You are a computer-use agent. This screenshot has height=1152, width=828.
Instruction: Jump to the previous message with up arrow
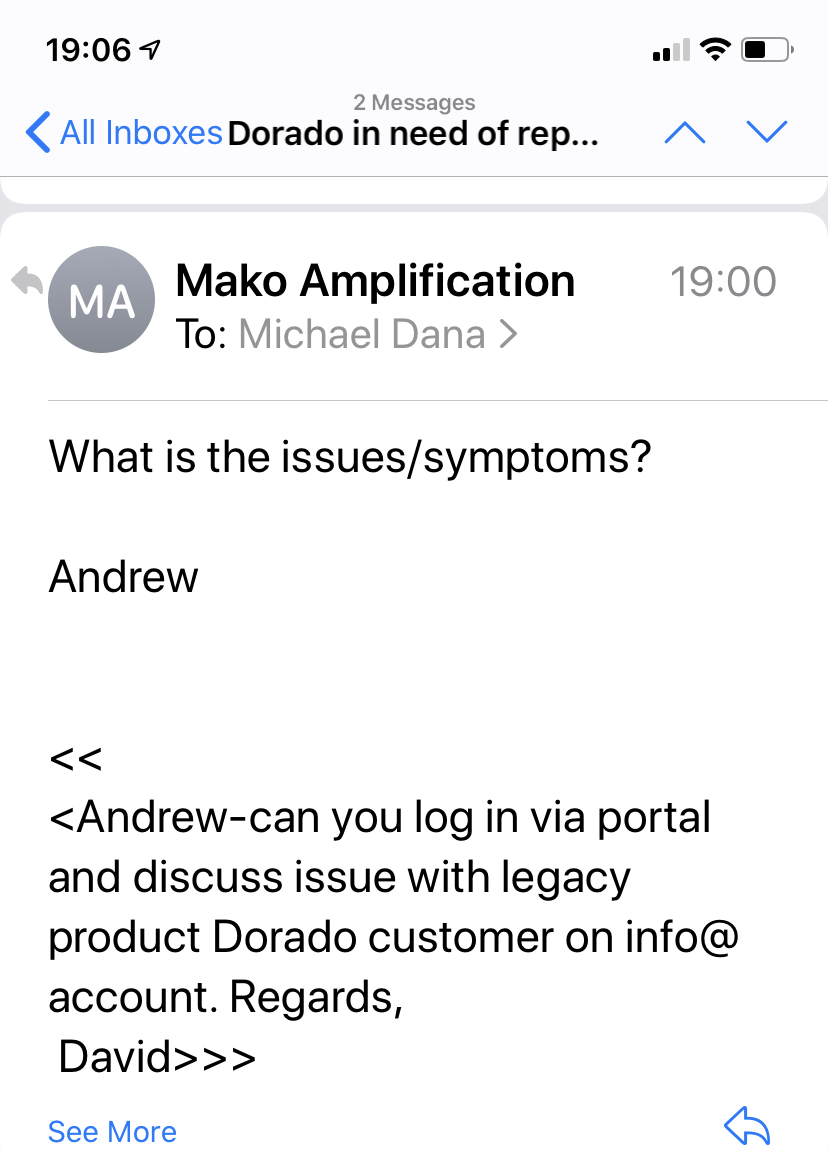click(685, 133)
